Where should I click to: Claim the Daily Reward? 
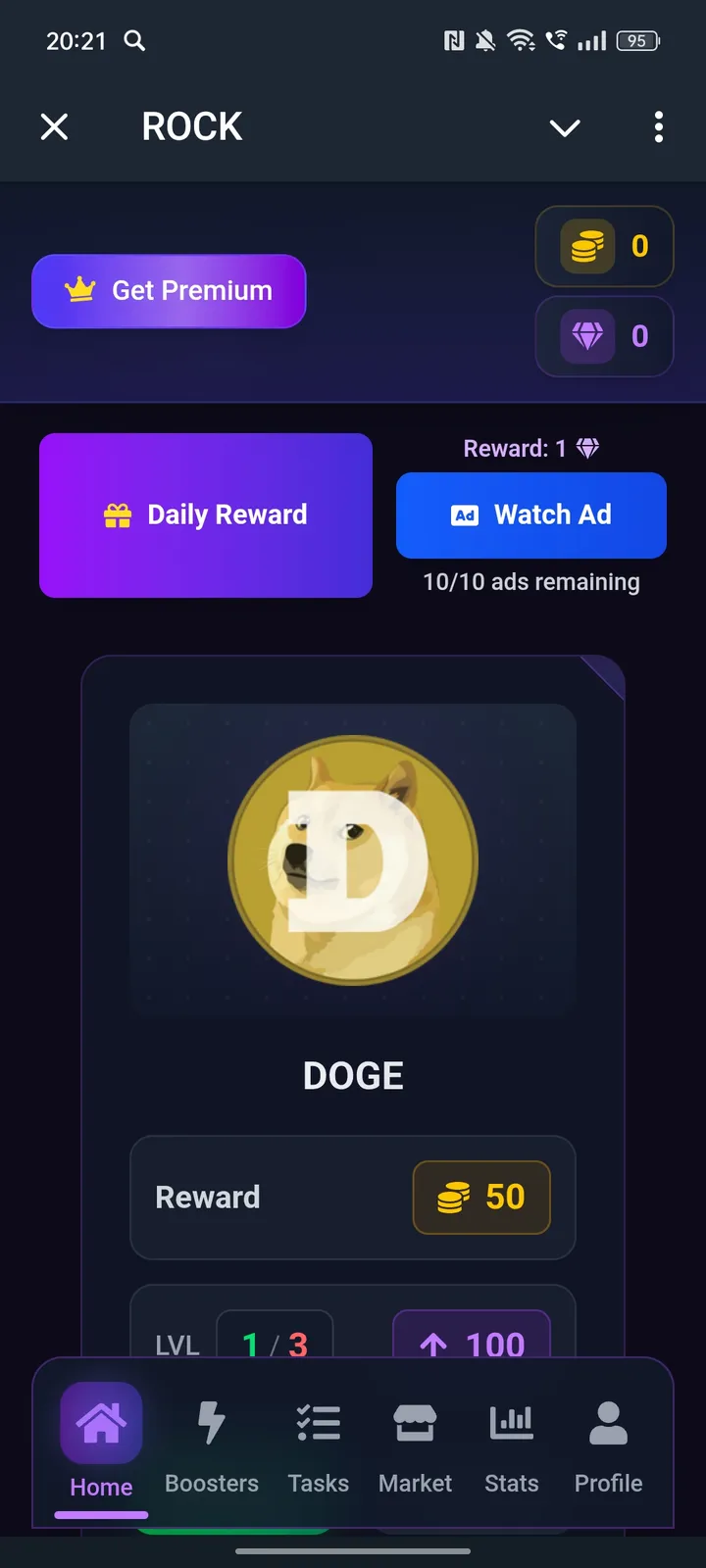click(x=206, y=515)
